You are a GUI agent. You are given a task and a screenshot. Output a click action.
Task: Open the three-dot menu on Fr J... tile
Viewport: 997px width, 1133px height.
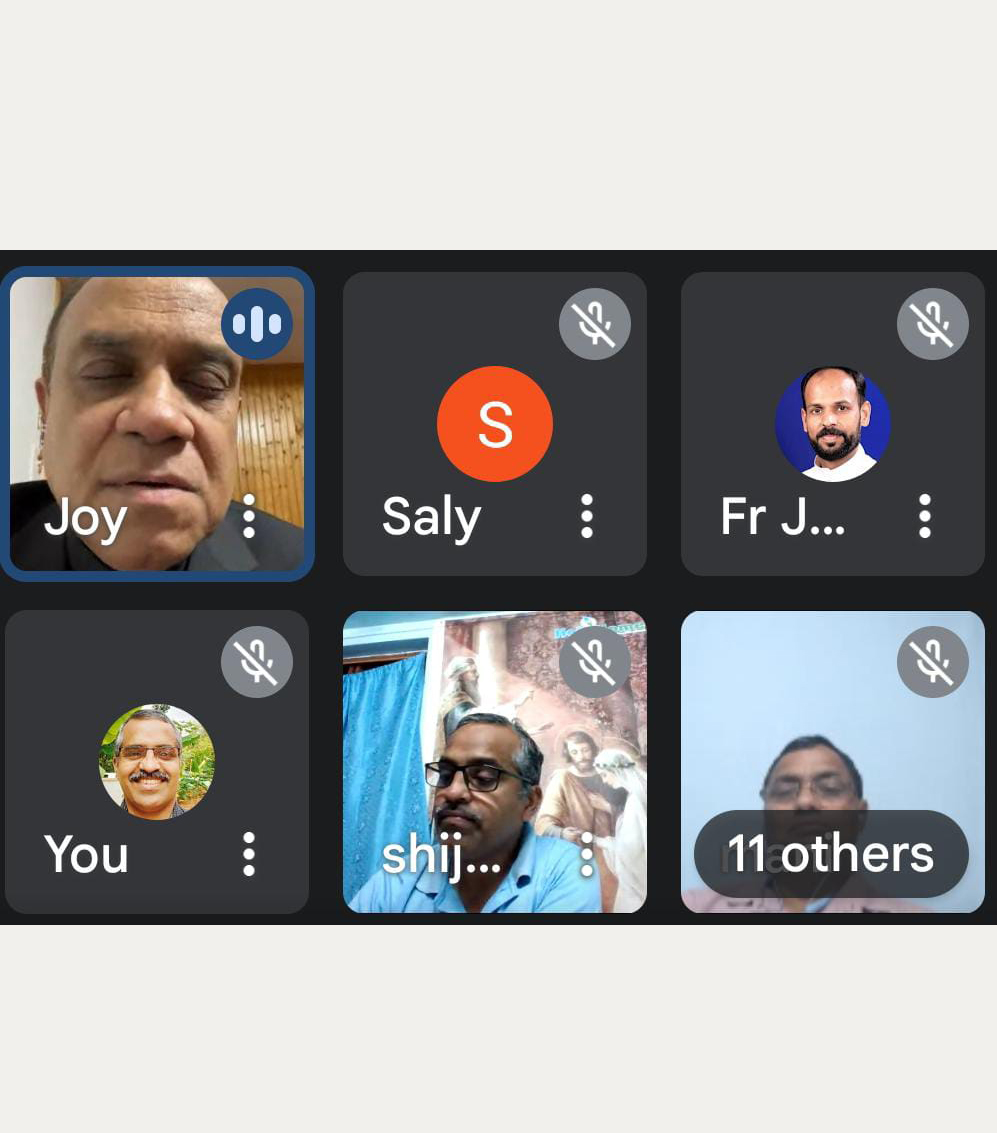tap(925, 516)
